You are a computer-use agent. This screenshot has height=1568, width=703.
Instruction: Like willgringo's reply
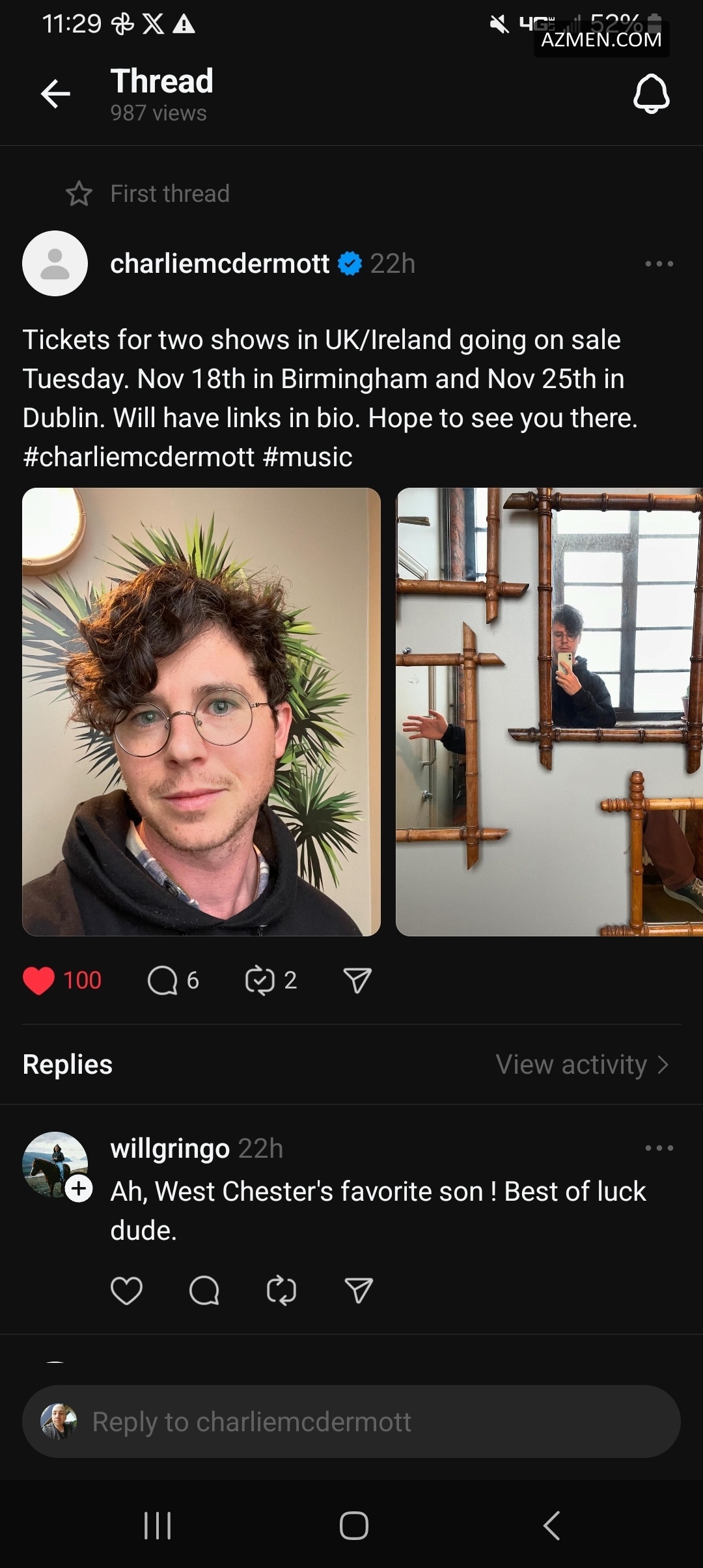(126, 1291)
